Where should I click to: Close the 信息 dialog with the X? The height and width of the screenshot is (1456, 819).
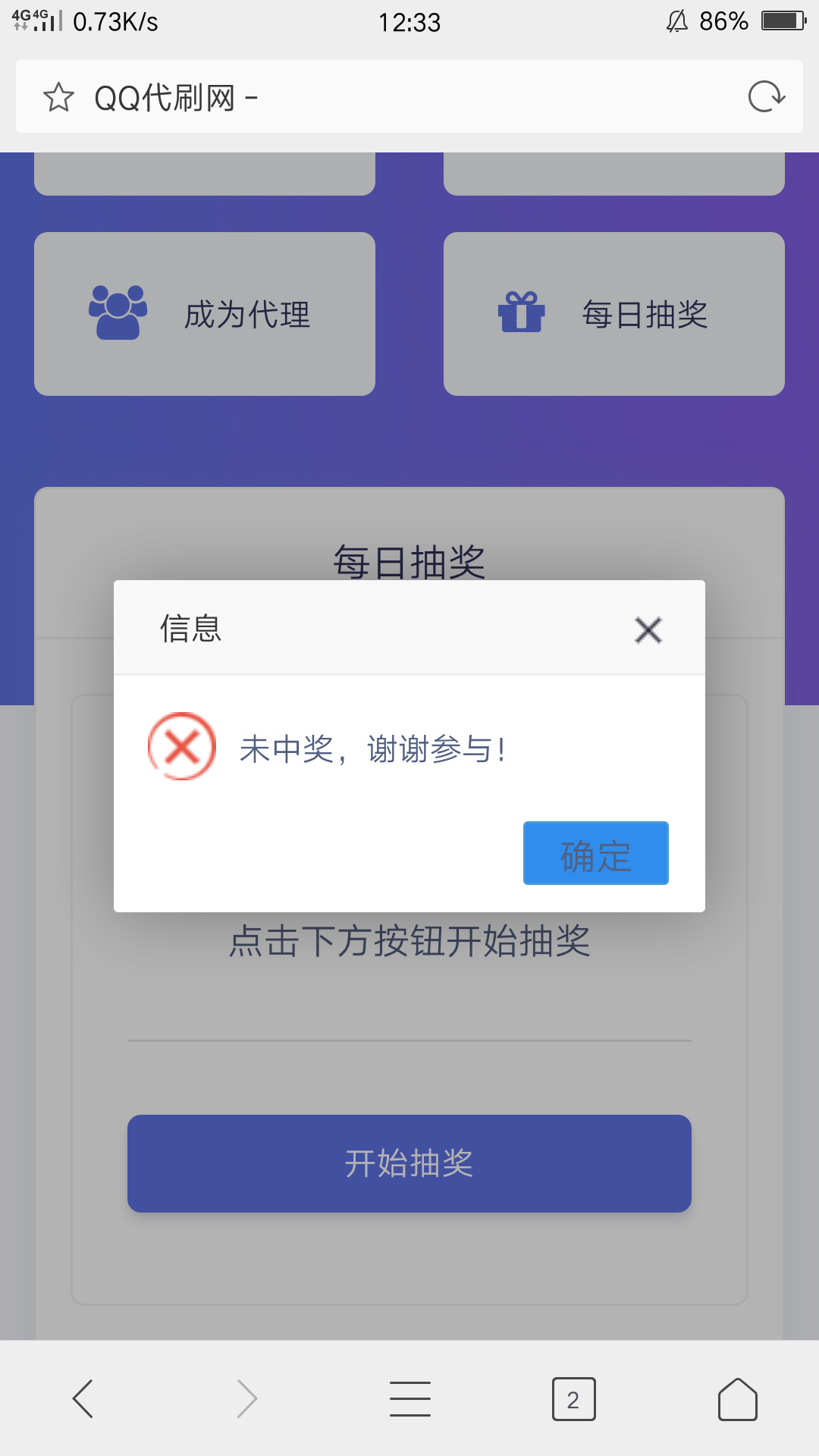[x=648, y=630]
